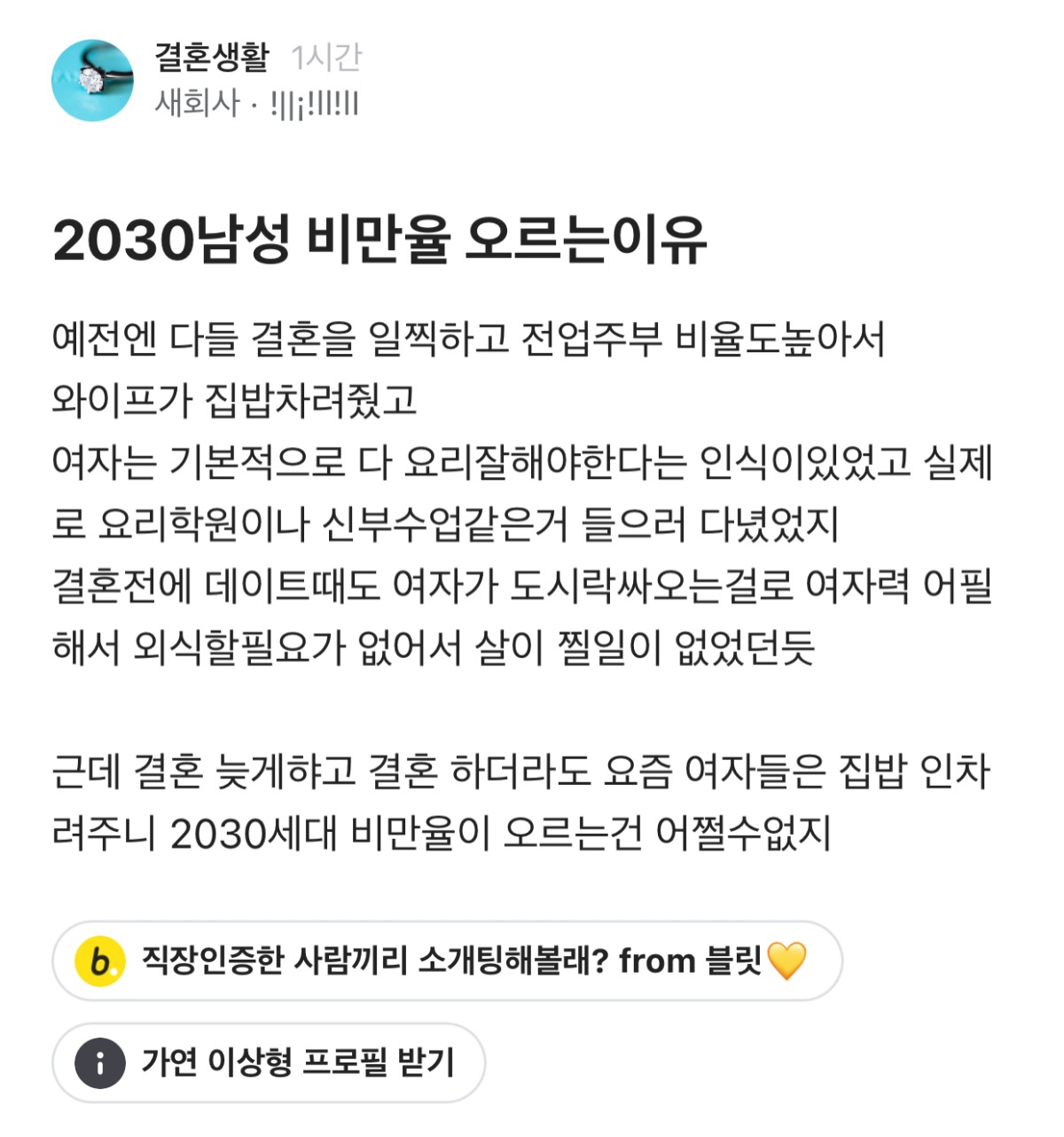Open 가연 이상형 프로필 받기 button

click(269, 1062)
